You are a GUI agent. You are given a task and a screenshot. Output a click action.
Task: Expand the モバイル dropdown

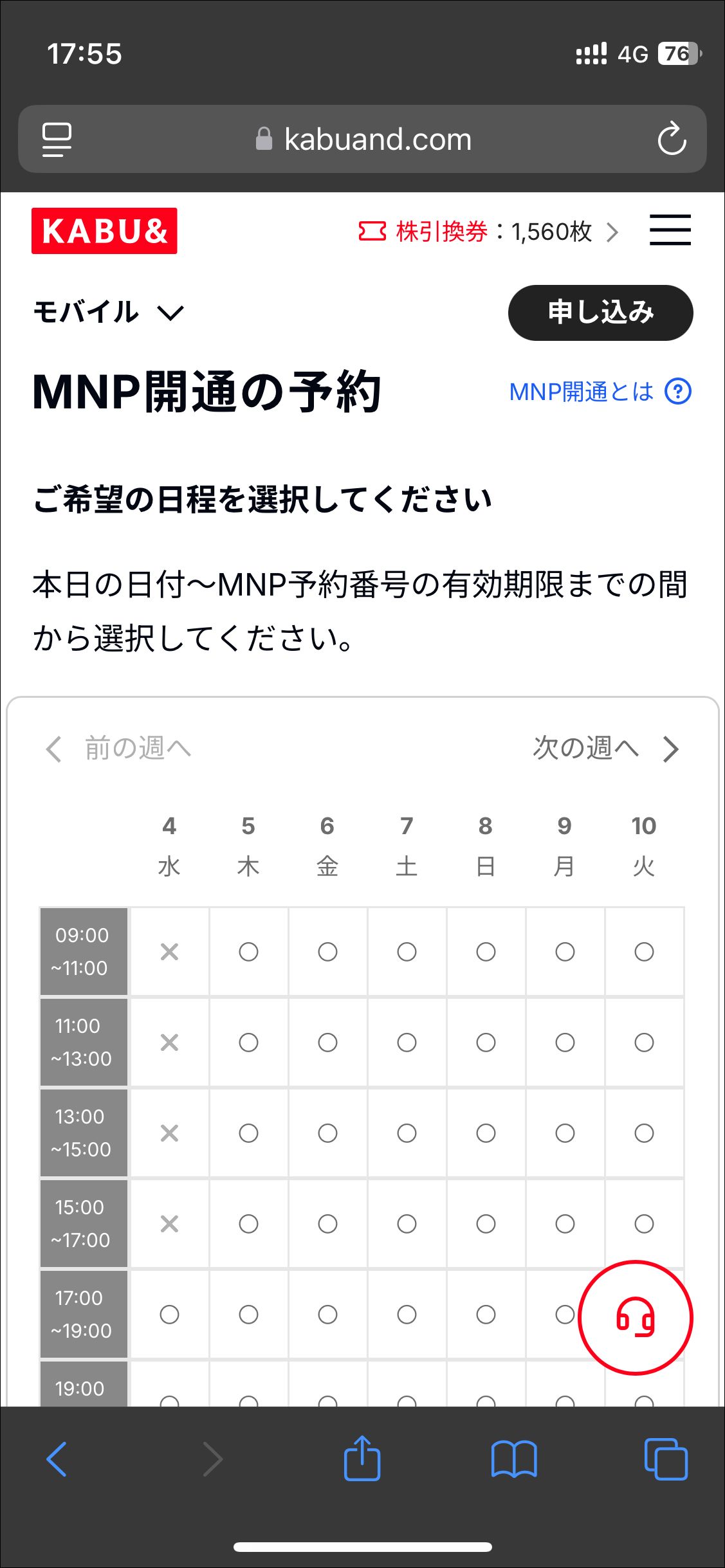point(108,313)
